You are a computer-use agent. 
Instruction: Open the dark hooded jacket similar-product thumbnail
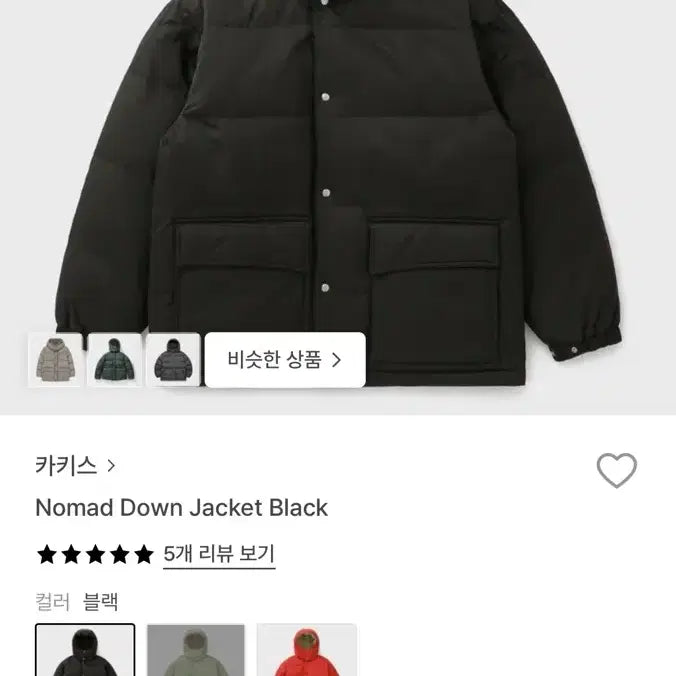[x=174, y=360]
